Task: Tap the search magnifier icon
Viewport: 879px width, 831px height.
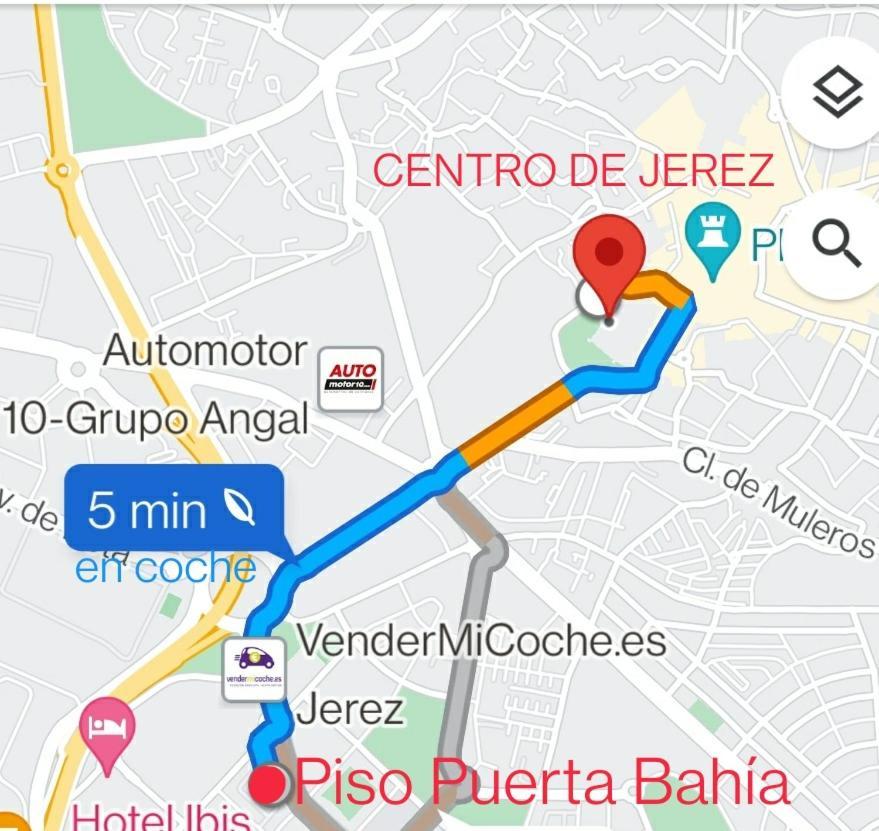Action: pos(836,243)
